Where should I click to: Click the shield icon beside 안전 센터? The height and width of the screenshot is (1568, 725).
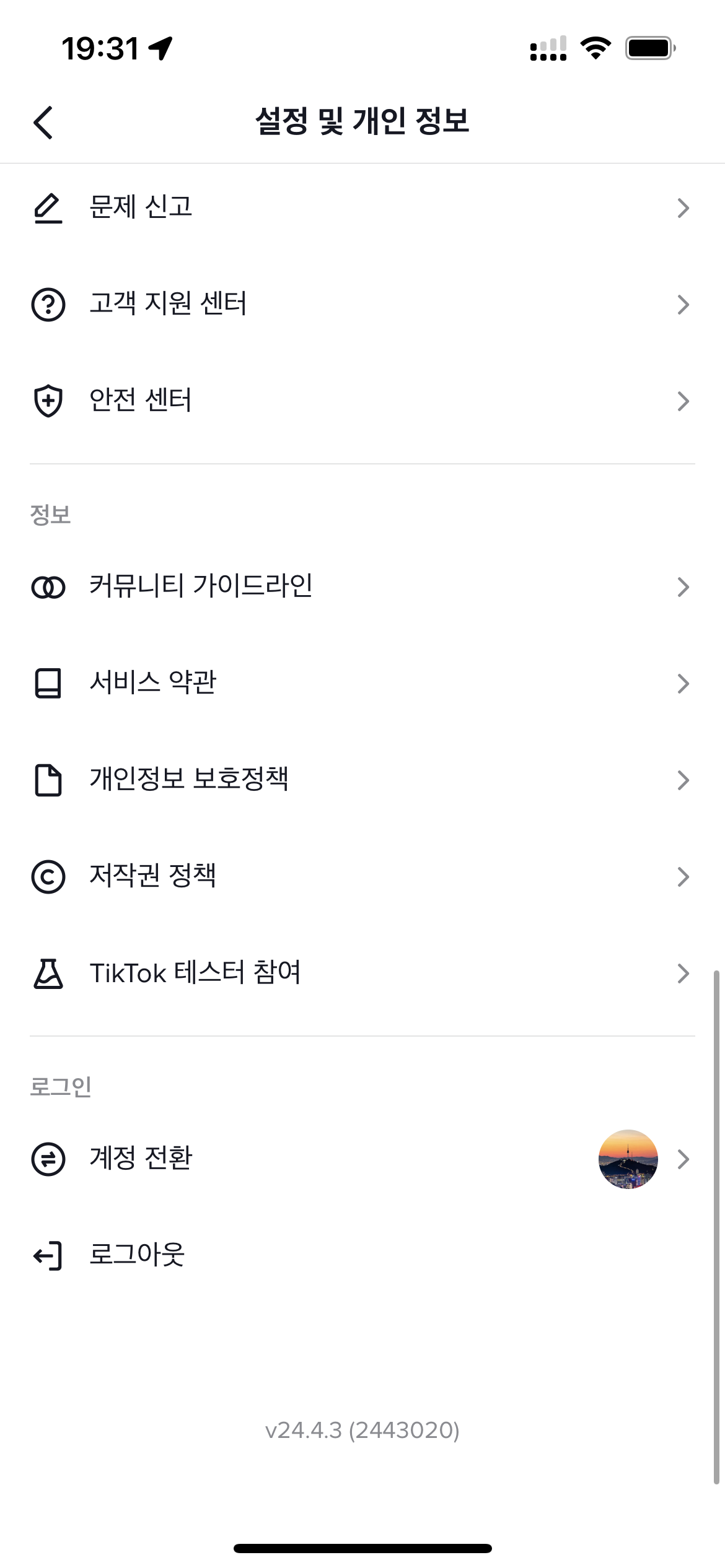48,401
